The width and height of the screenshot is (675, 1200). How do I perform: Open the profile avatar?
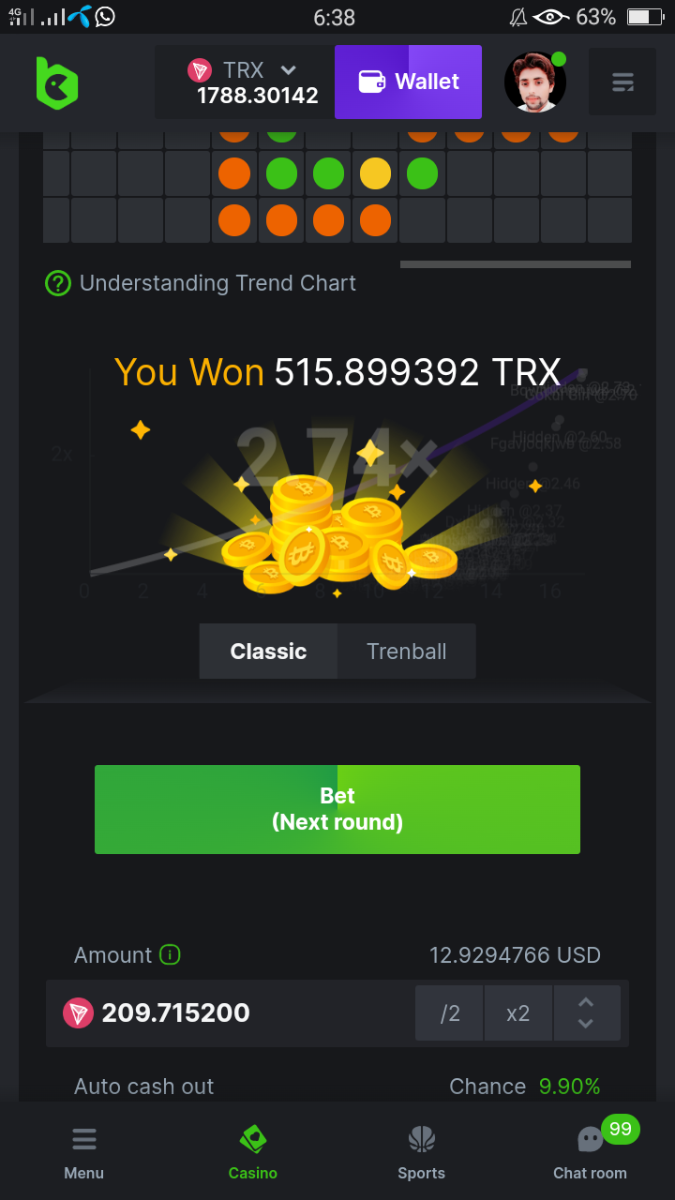[x=535, y=82]
